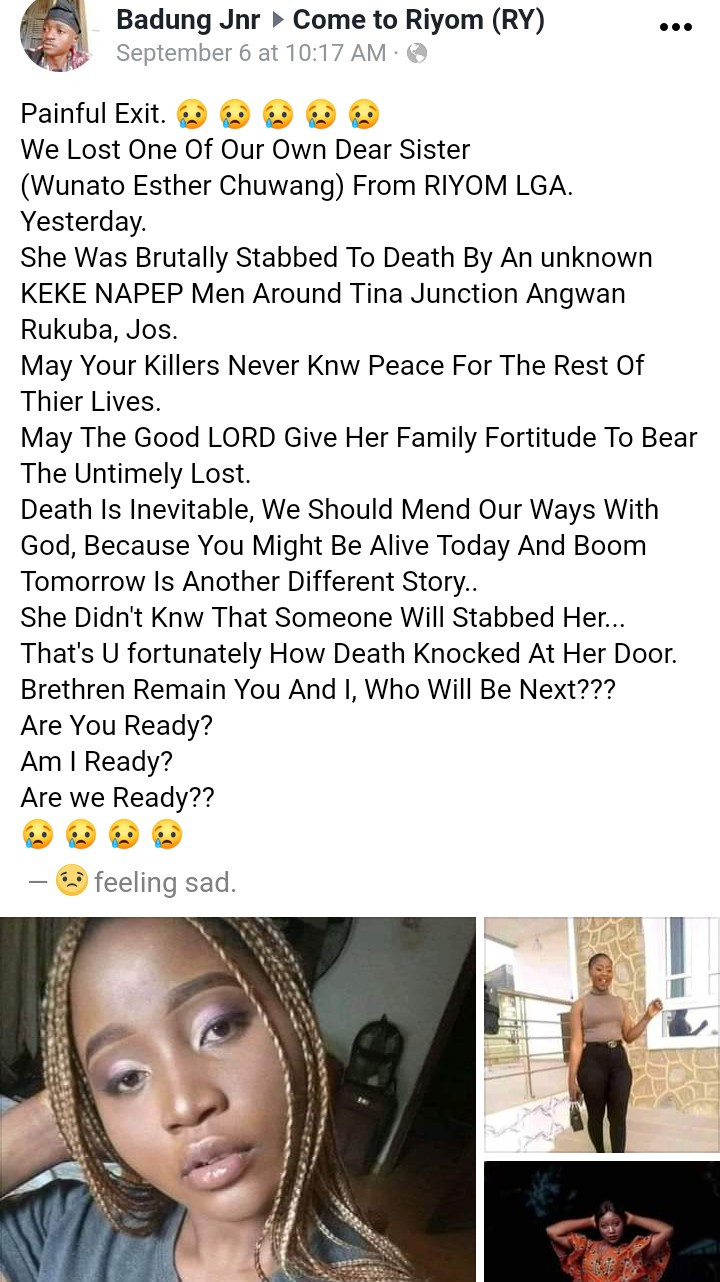Open Badung Jnr's profile picture
This screenshot has height=1282, width=720.
click(57, 35)
